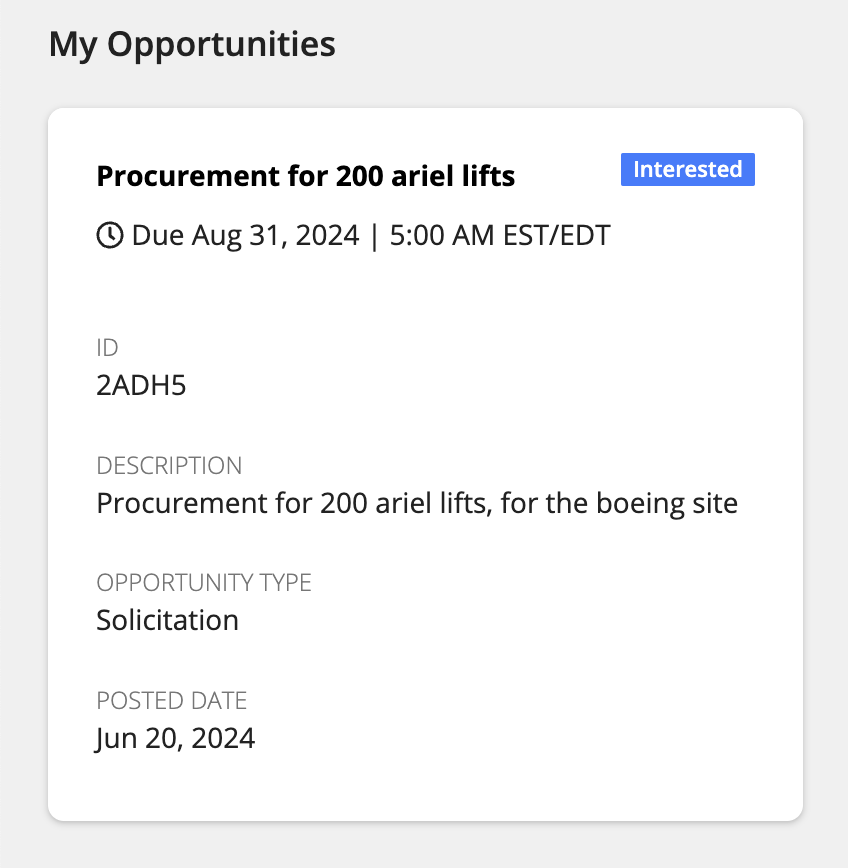
Task: Select the opportunity ID '2ADH5'
Action: (x=140, y=385)
